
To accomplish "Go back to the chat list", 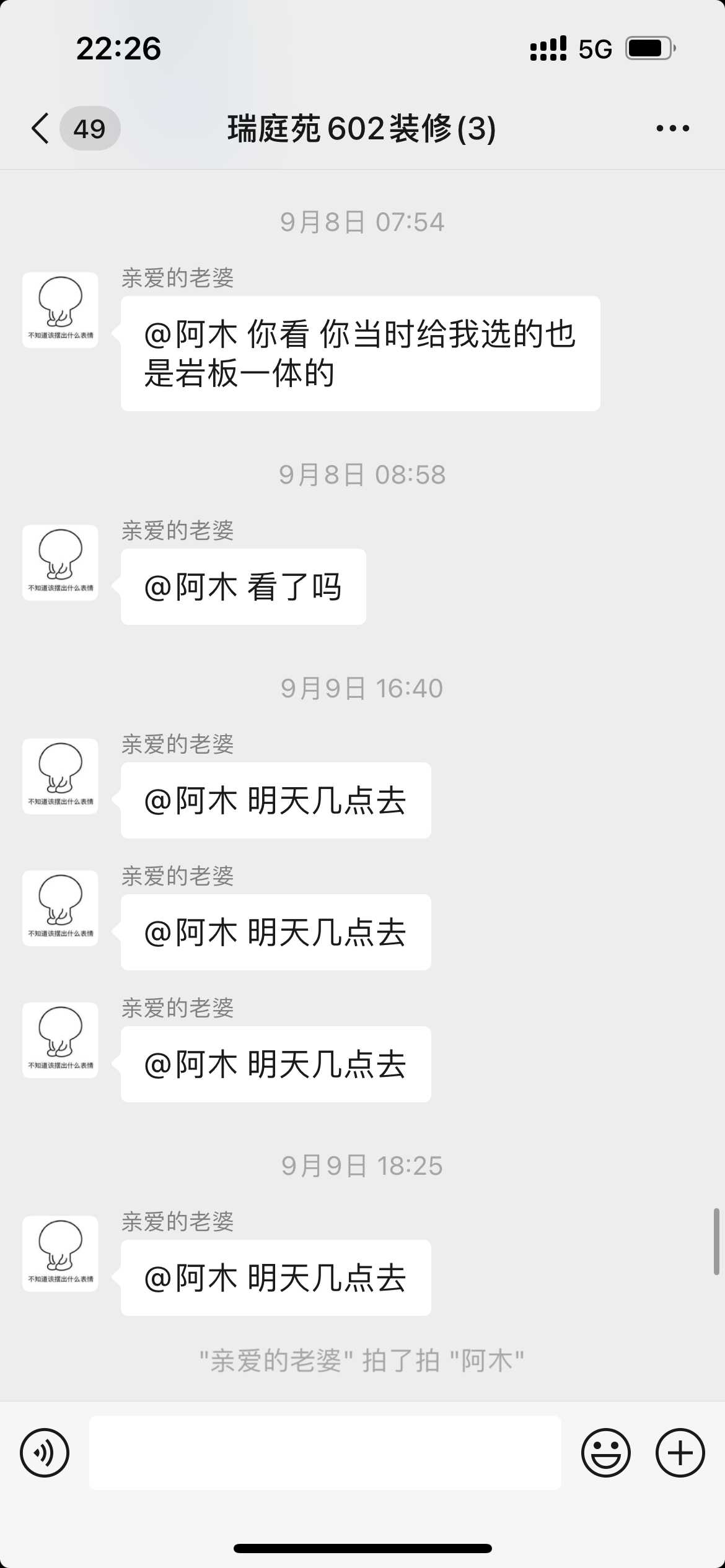I will point(41,129).
